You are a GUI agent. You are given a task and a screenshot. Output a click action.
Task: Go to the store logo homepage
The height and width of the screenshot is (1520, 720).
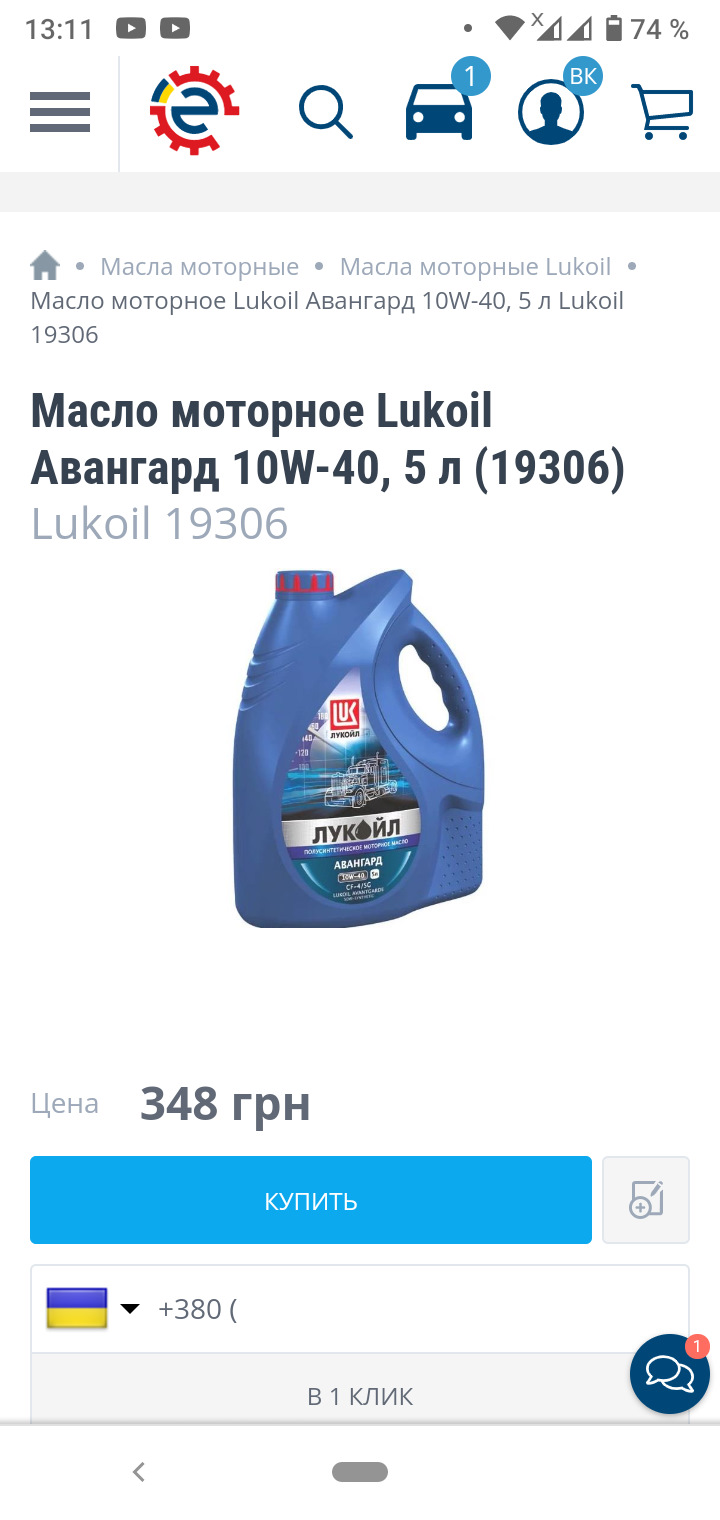click(x=195, y=111)
